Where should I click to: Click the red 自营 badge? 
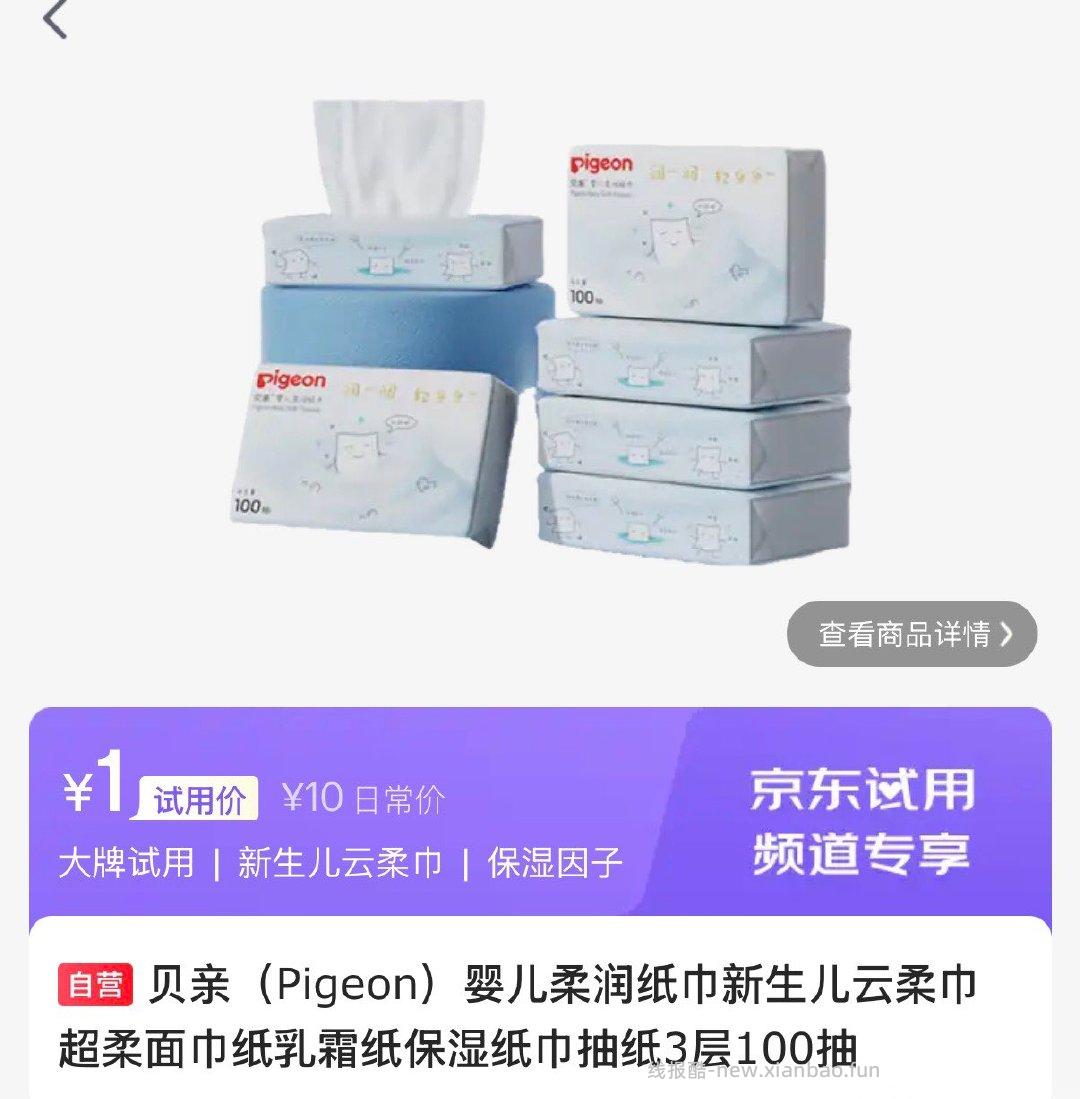click(x=97, y=985)
